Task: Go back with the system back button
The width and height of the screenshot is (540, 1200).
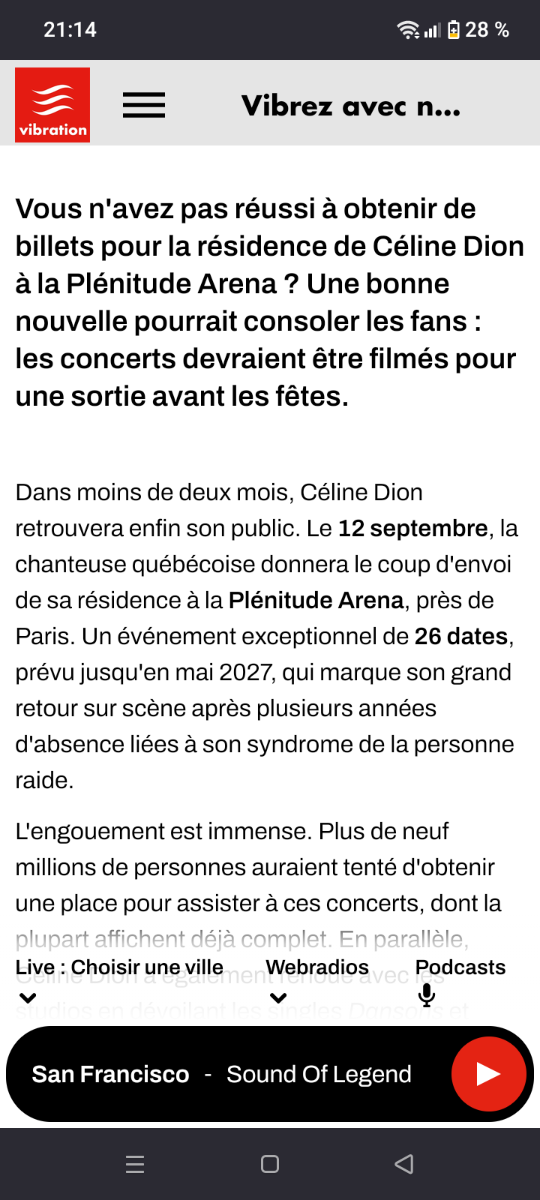Action: [404, 1164]
